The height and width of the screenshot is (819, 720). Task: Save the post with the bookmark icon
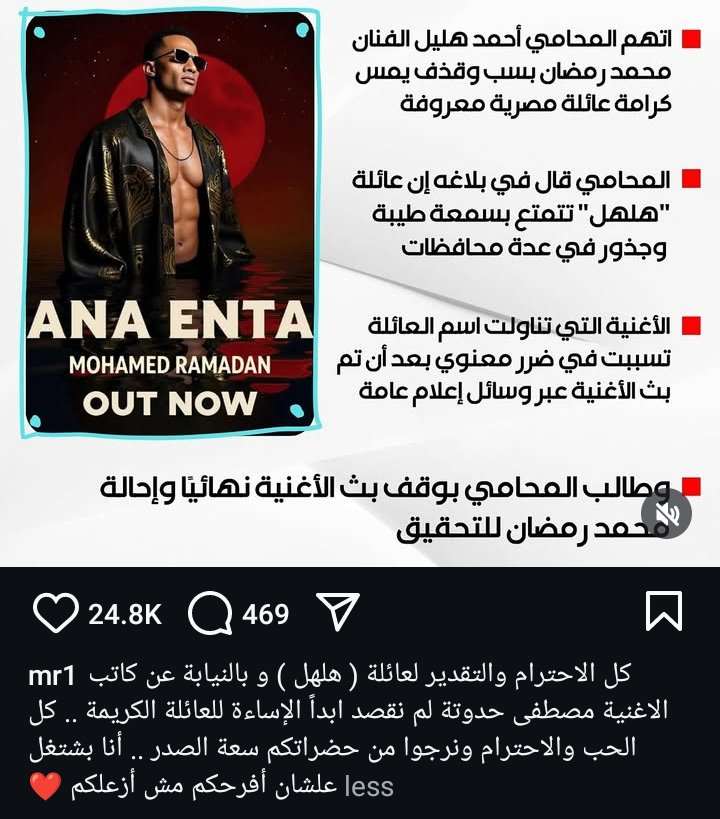(x=663, y=611)
